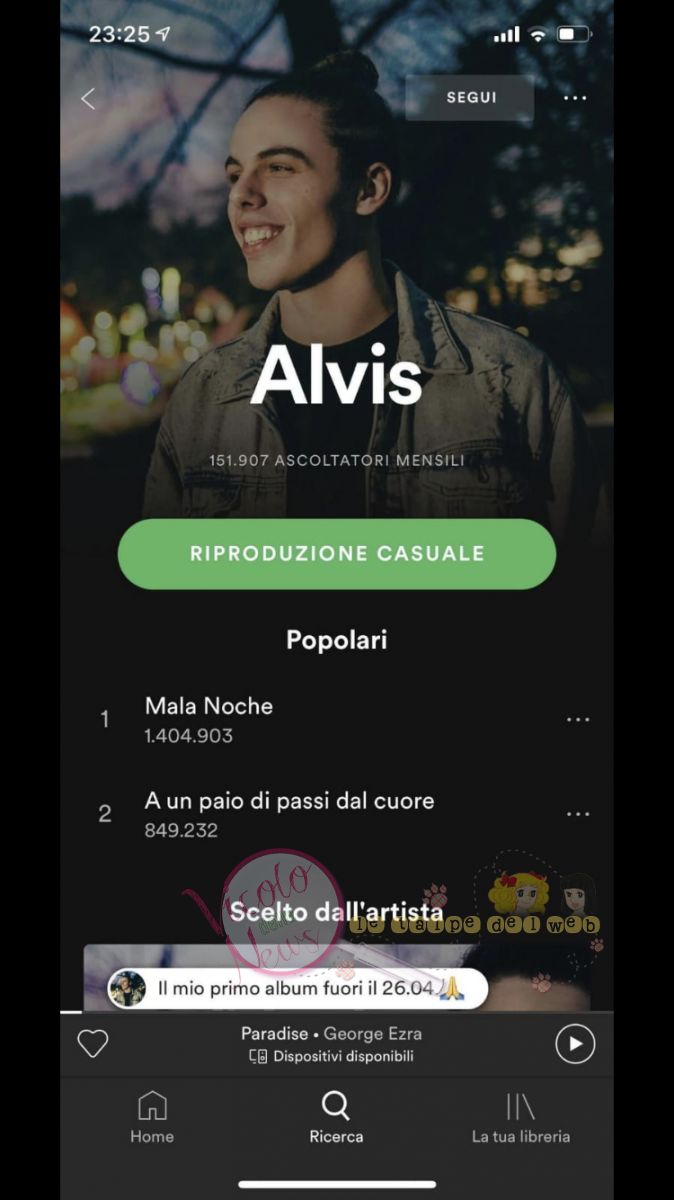
Task: Open options for Mala Noche
Action: pos(578,719)
